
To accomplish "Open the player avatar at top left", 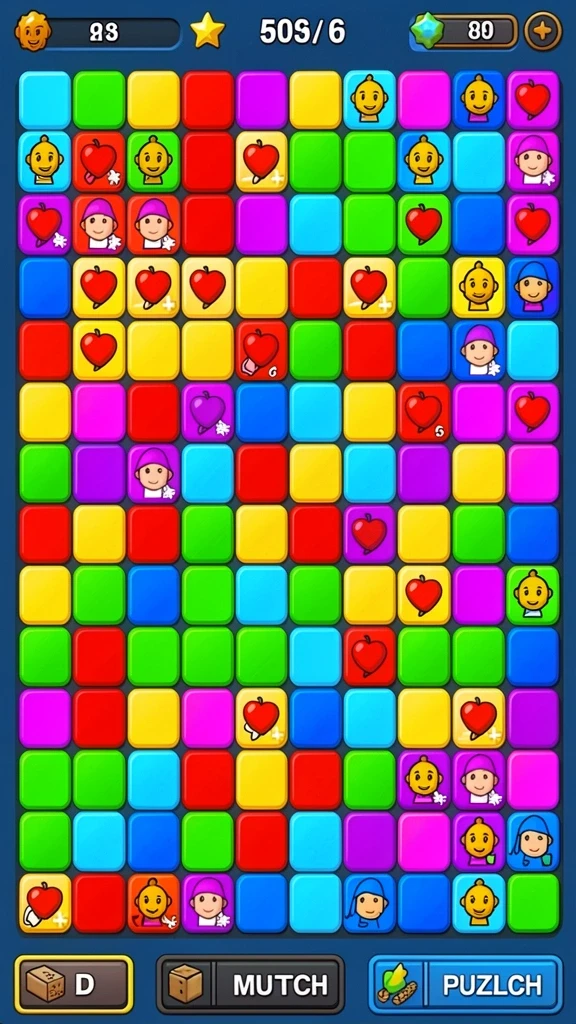I will 32,31.
